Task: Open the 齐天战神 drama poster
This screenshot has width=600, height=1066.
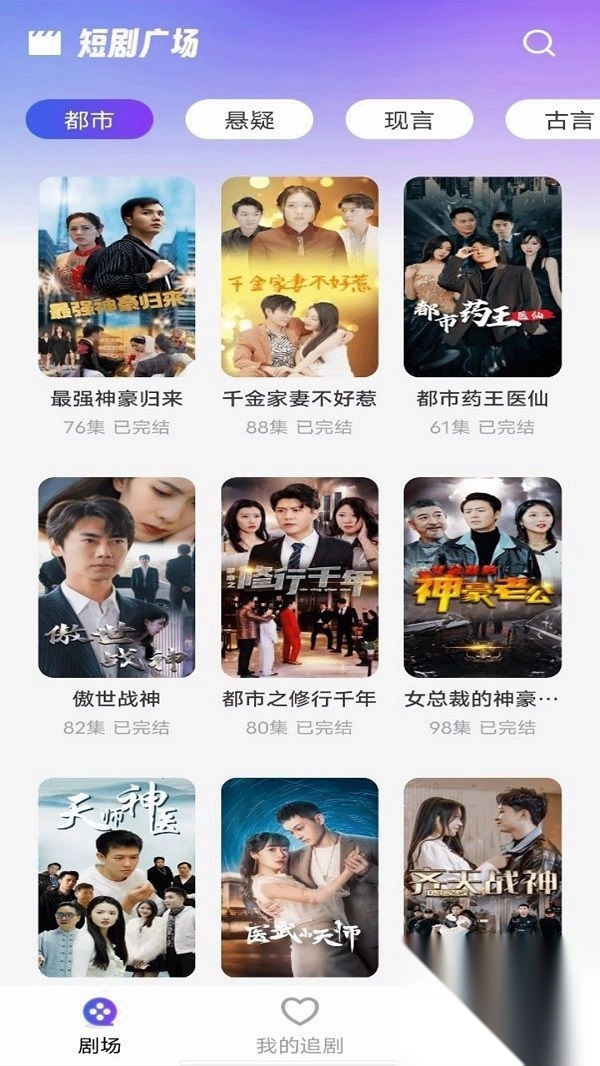Action: coord(483,877)
